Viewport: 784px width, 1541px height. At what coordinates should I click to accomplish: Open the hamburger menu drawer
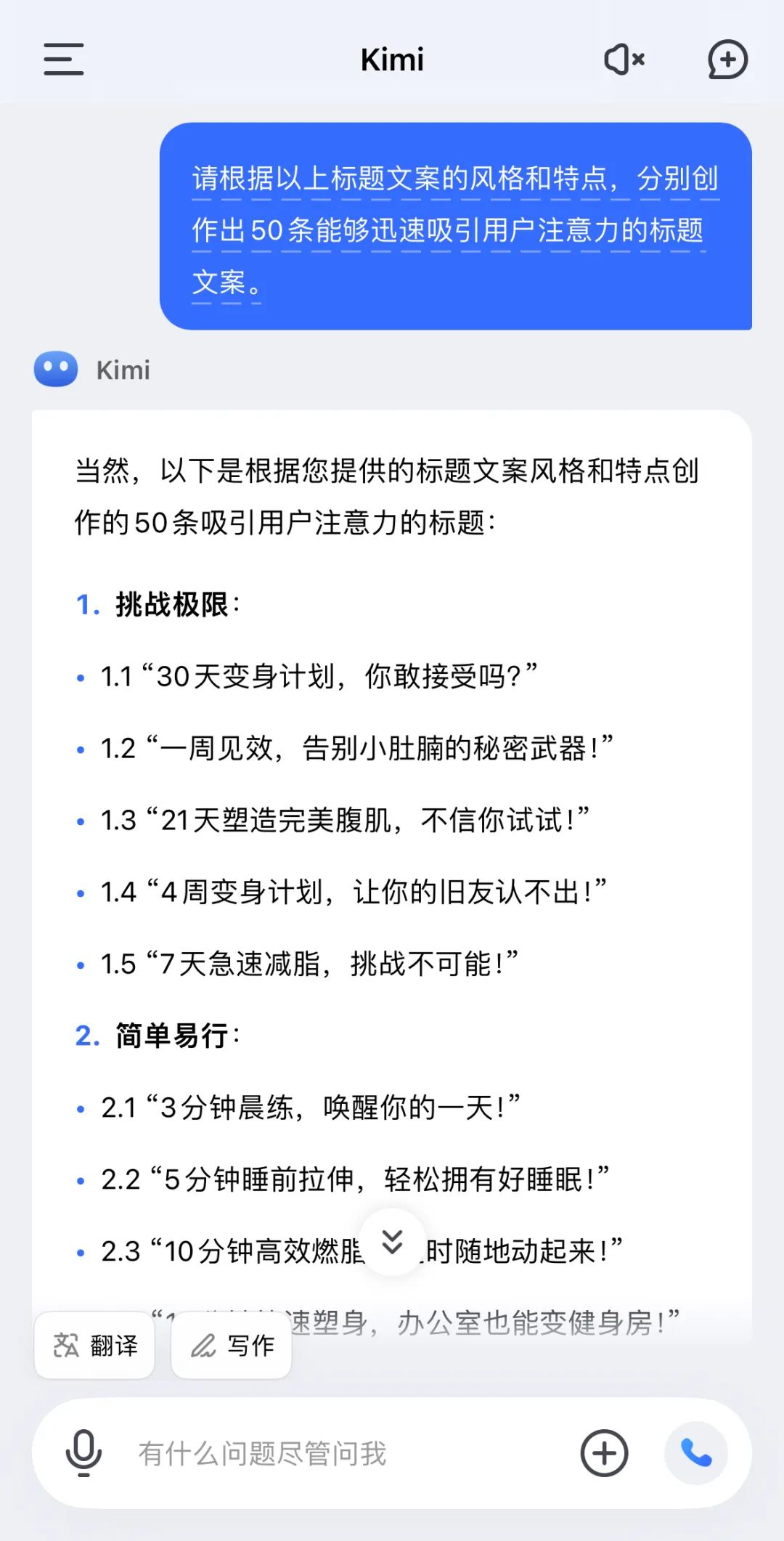coord(63,59)
